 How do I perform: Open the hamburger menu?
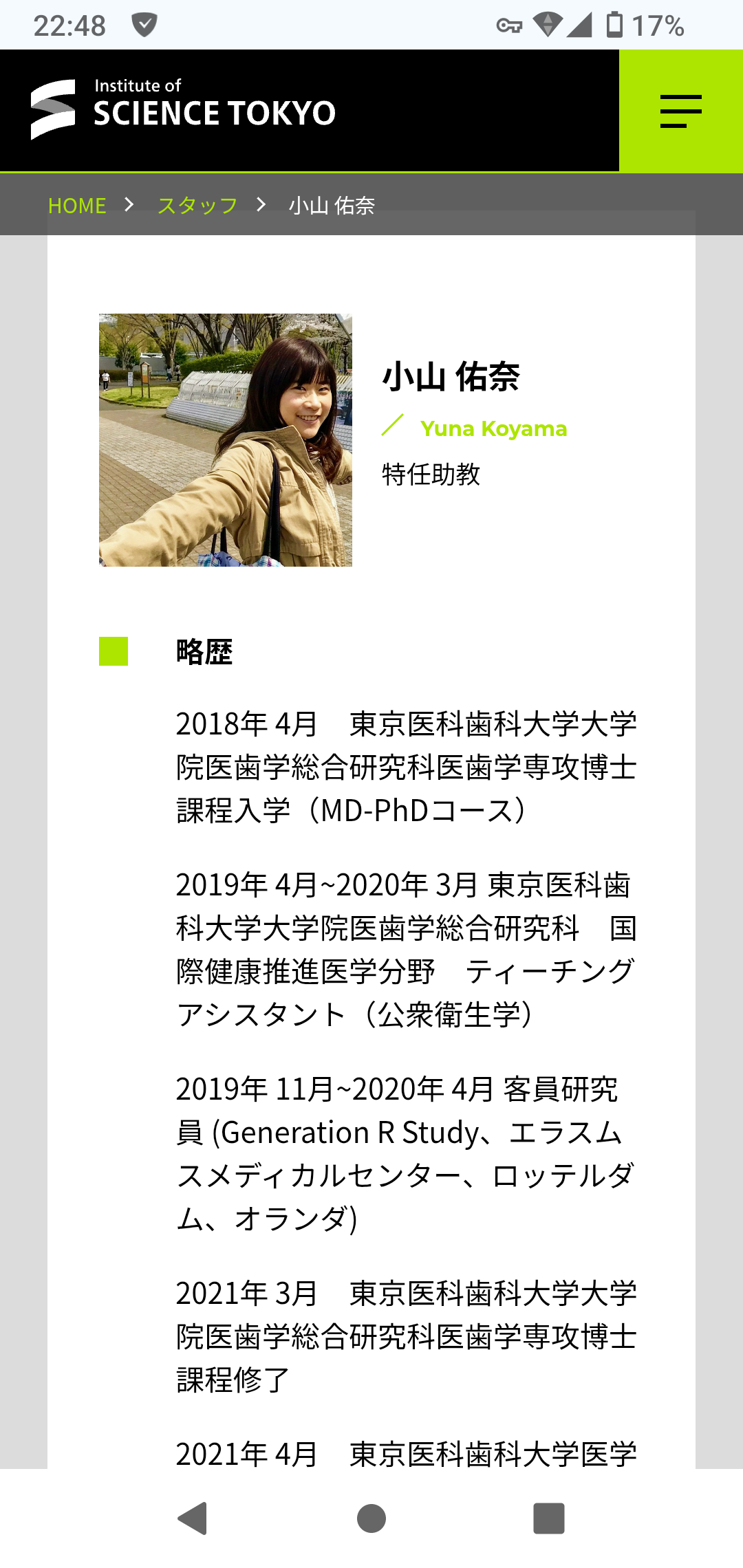click(x=681, y=111)
